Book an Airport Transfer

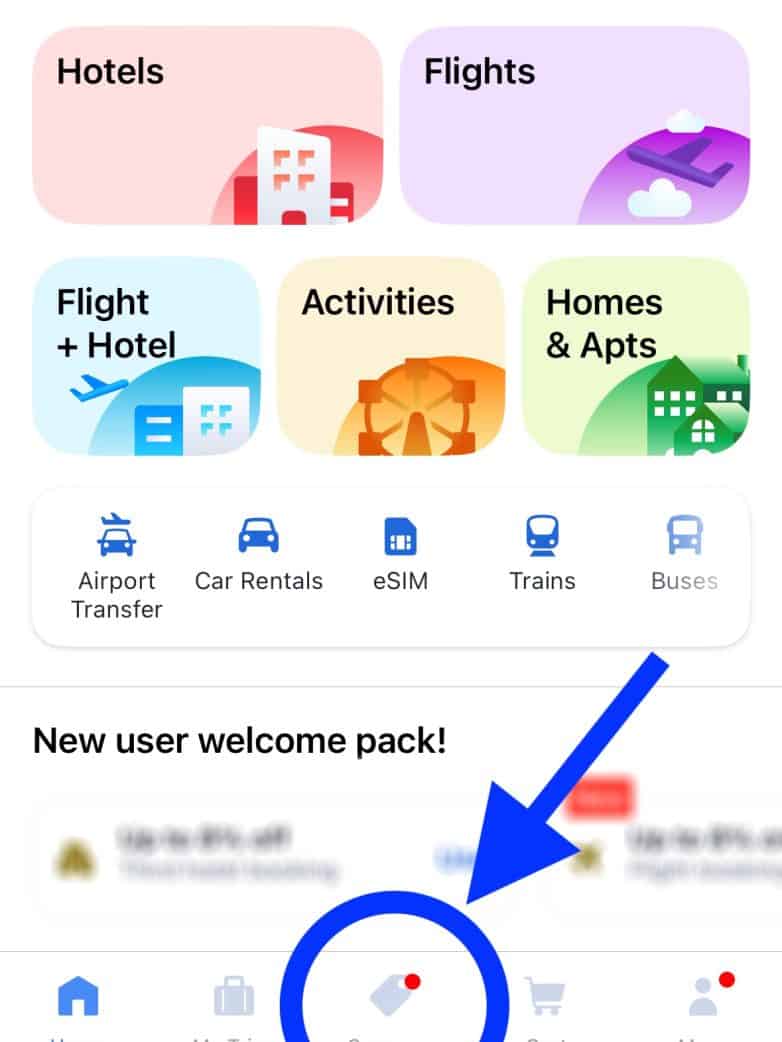[x=117, y=566]
